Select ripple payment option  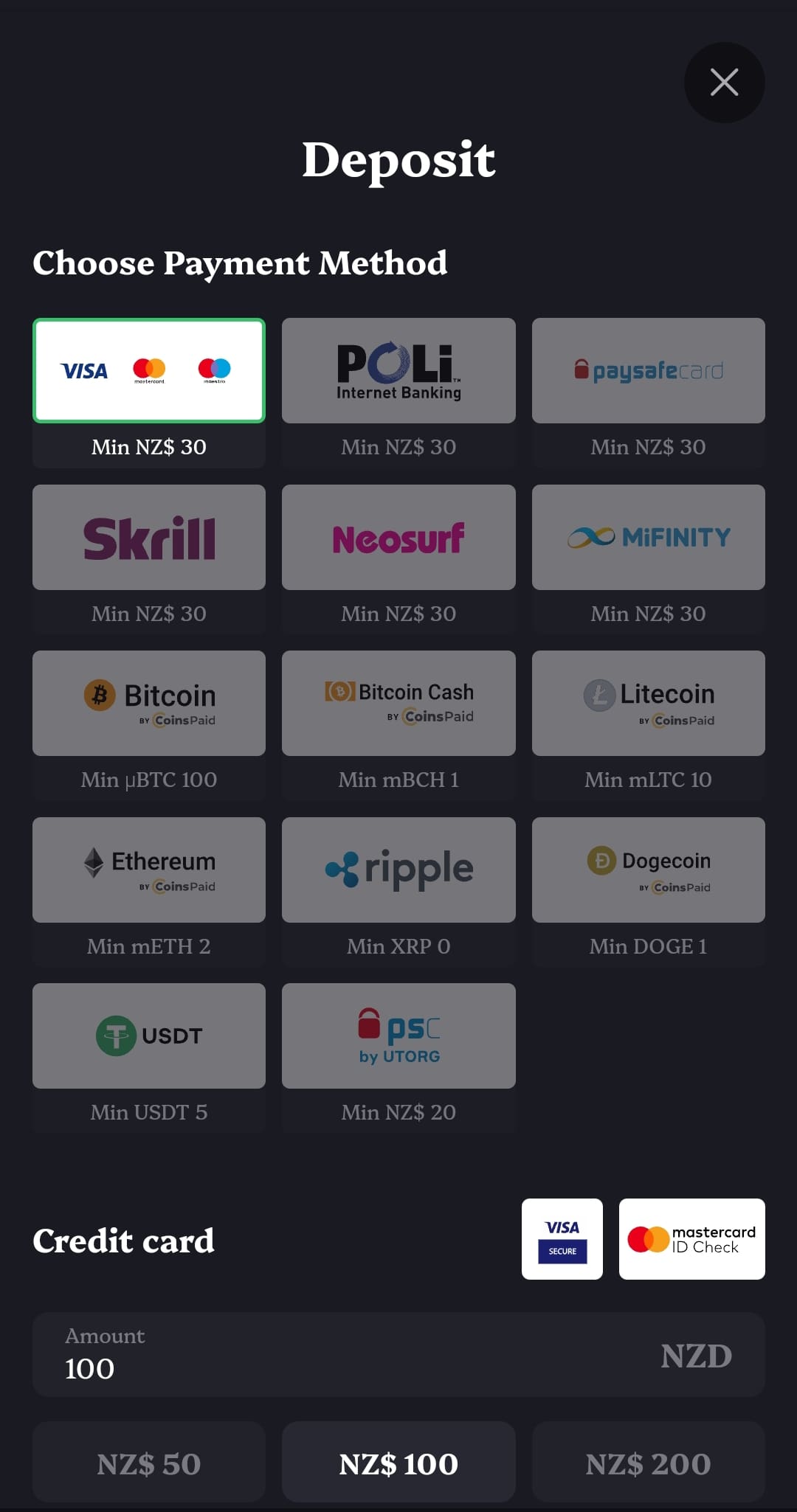point(398,870)
